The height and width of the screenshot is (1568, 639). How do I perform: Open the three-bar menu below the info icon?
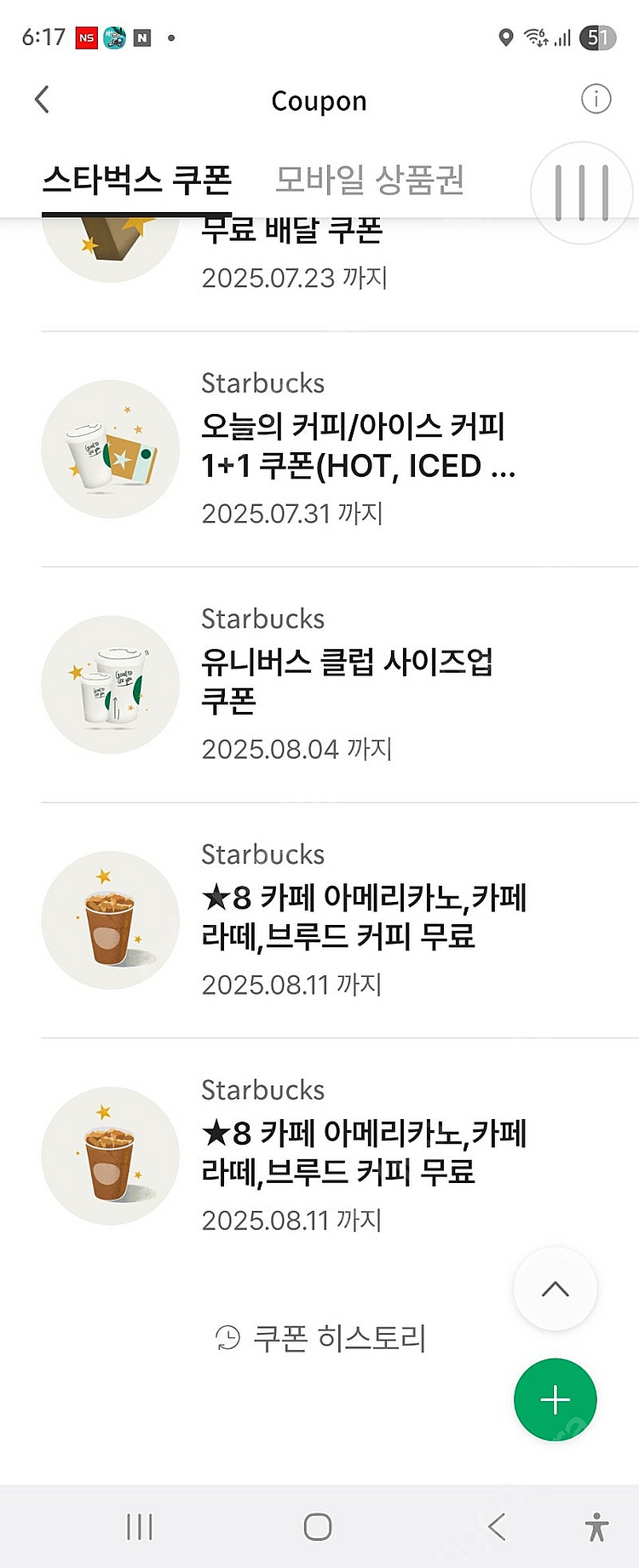pyautogui.click(x=580, y=192)
